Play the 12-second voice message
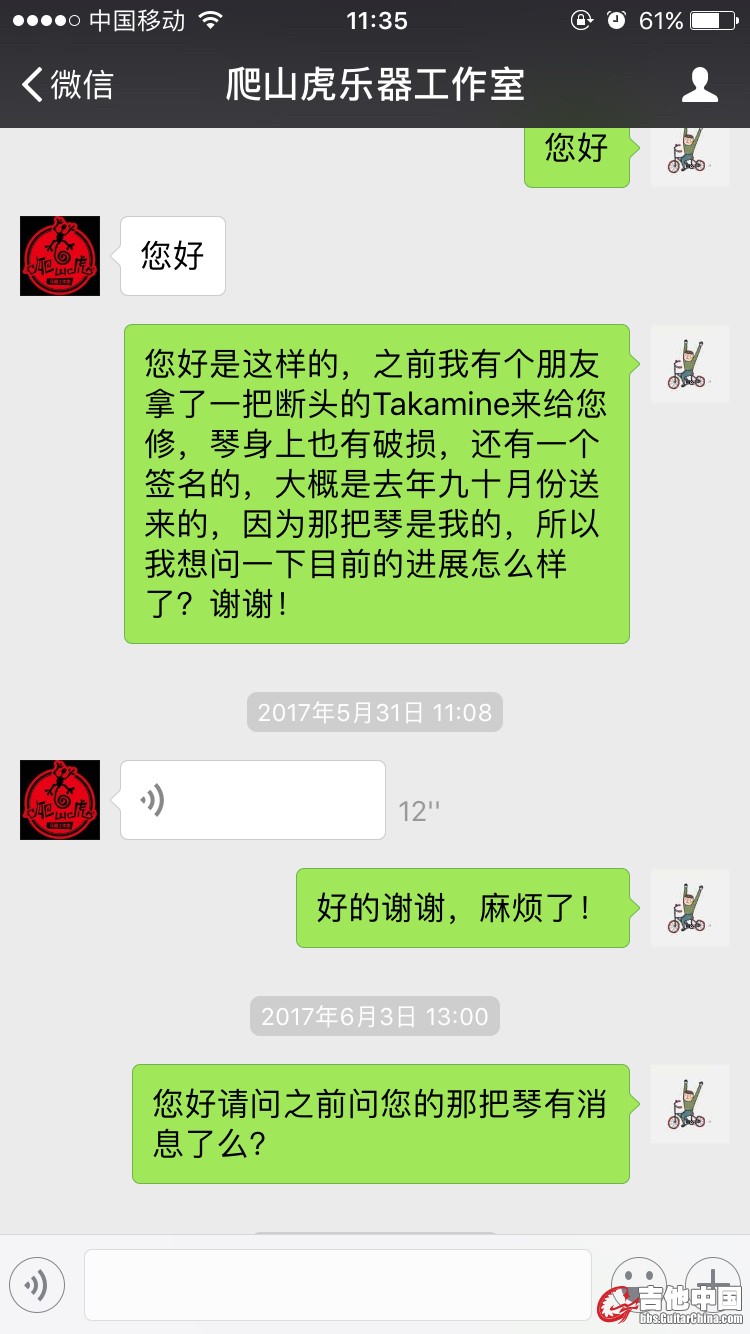 (x=252, y=800)
